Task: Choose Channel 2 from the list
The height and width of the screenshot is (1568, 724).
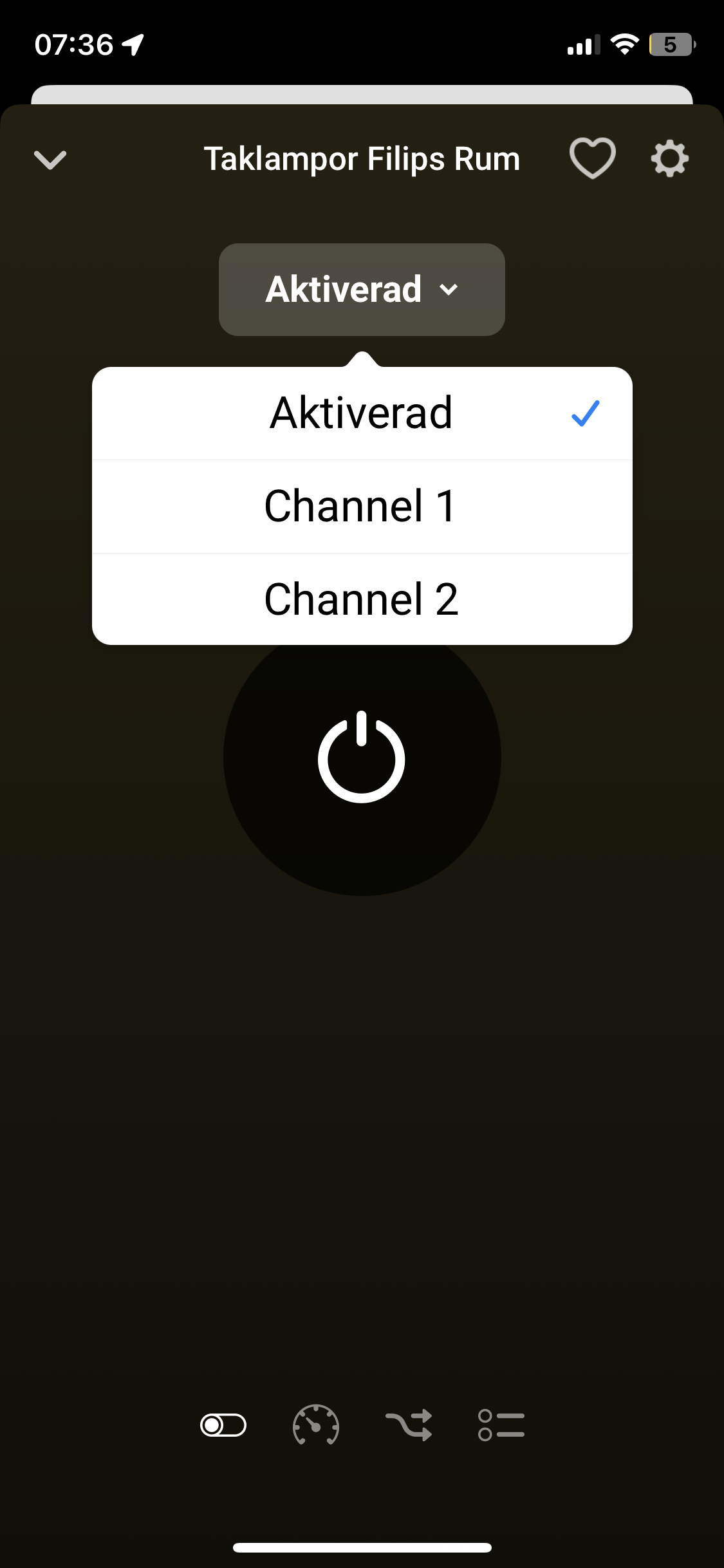Action: point(362,599)
